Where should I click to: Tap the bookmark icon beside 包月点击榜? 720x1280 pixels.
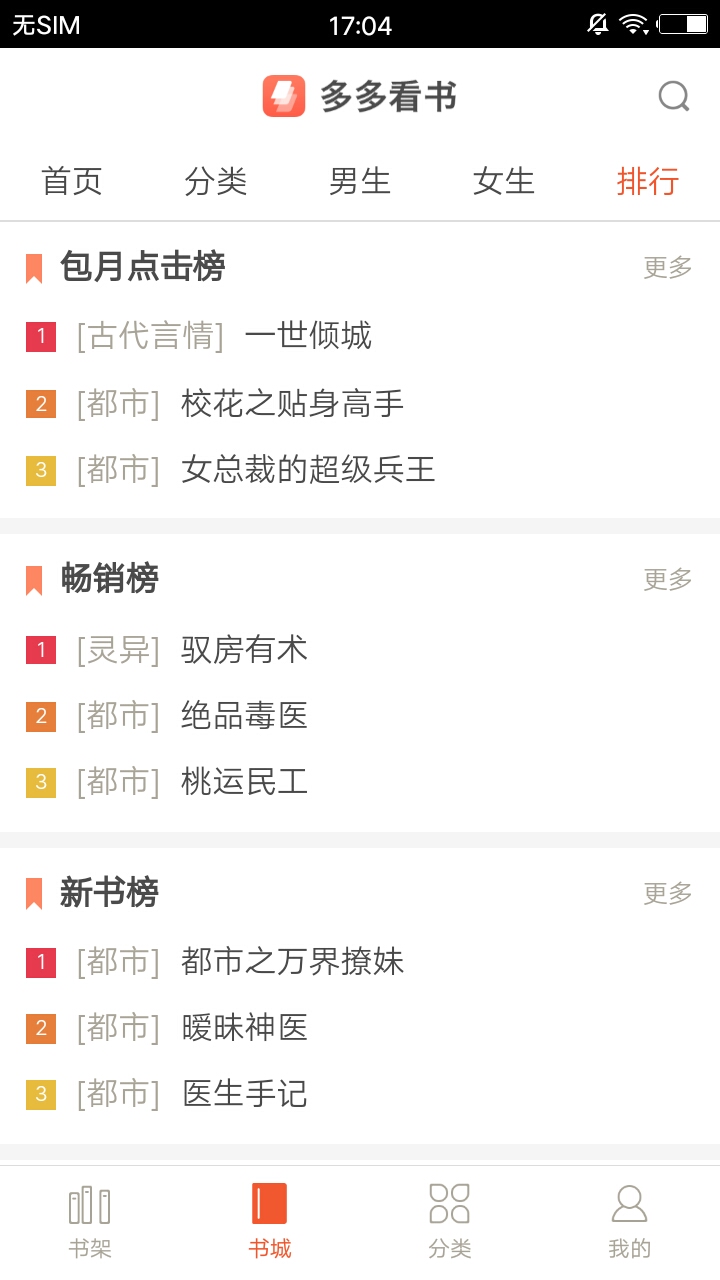coord(33,267)
